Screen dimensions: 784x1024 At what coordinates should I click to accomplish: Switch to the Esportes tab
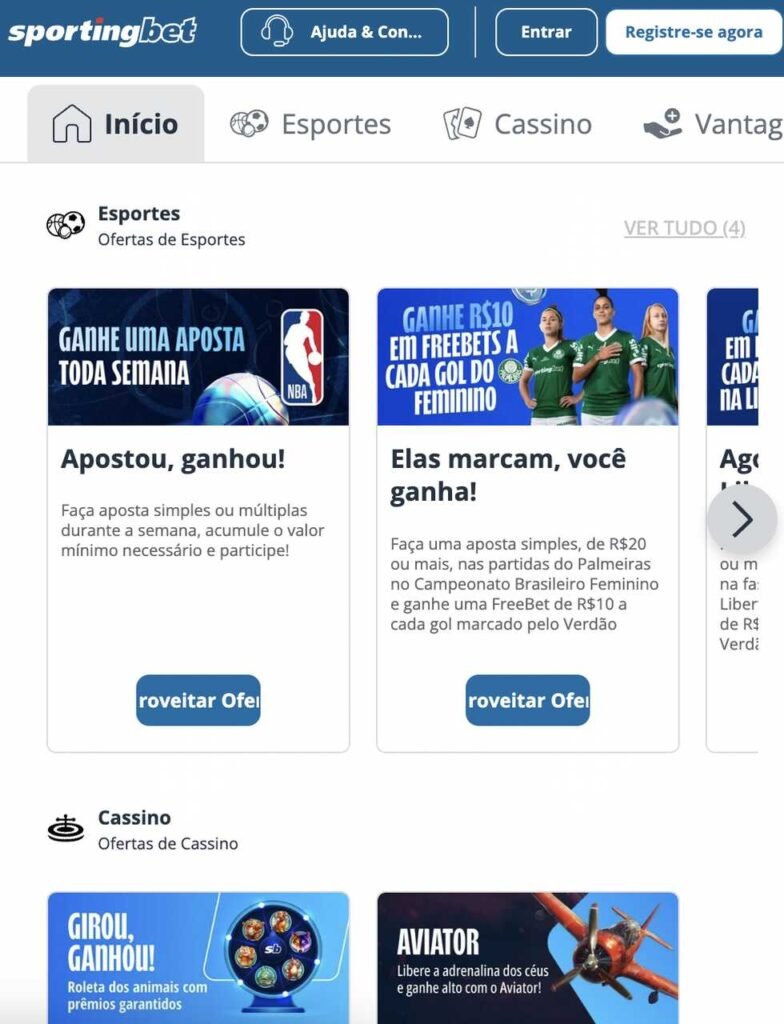point(311,124)
